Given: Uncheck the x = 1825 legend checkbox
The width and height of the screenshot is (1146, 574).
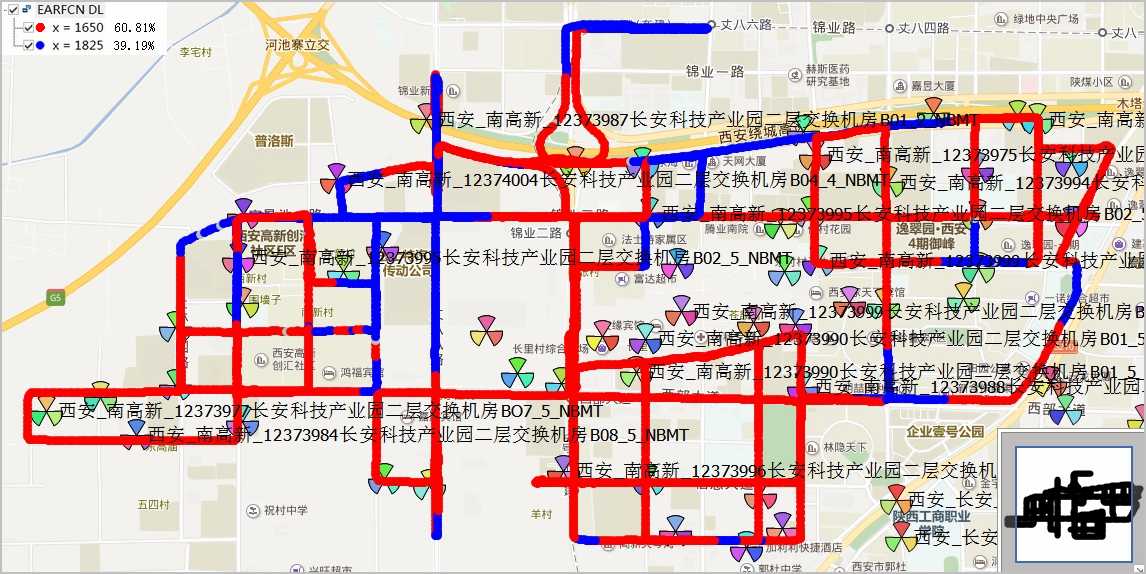Looking at the screenshot, I should click(28, 45).
